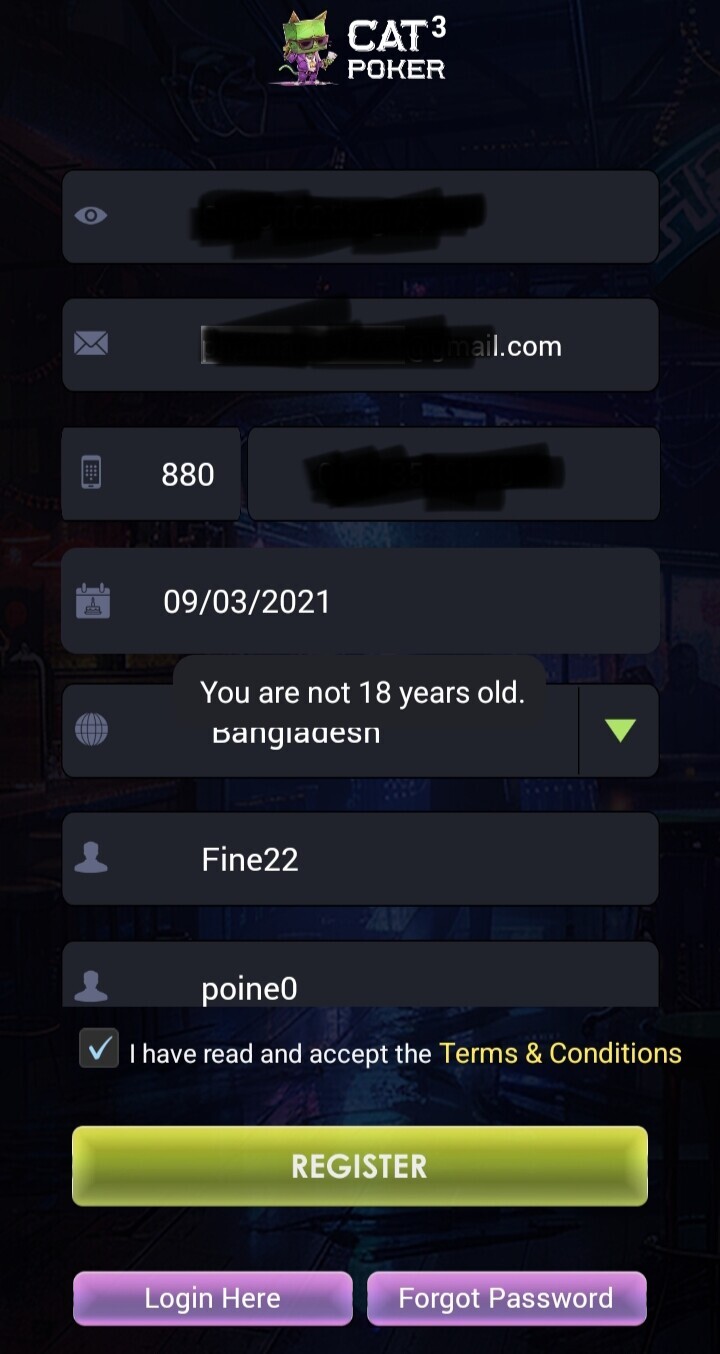
Task: Submit the form with Register
Action: [x=360, y=1166]
